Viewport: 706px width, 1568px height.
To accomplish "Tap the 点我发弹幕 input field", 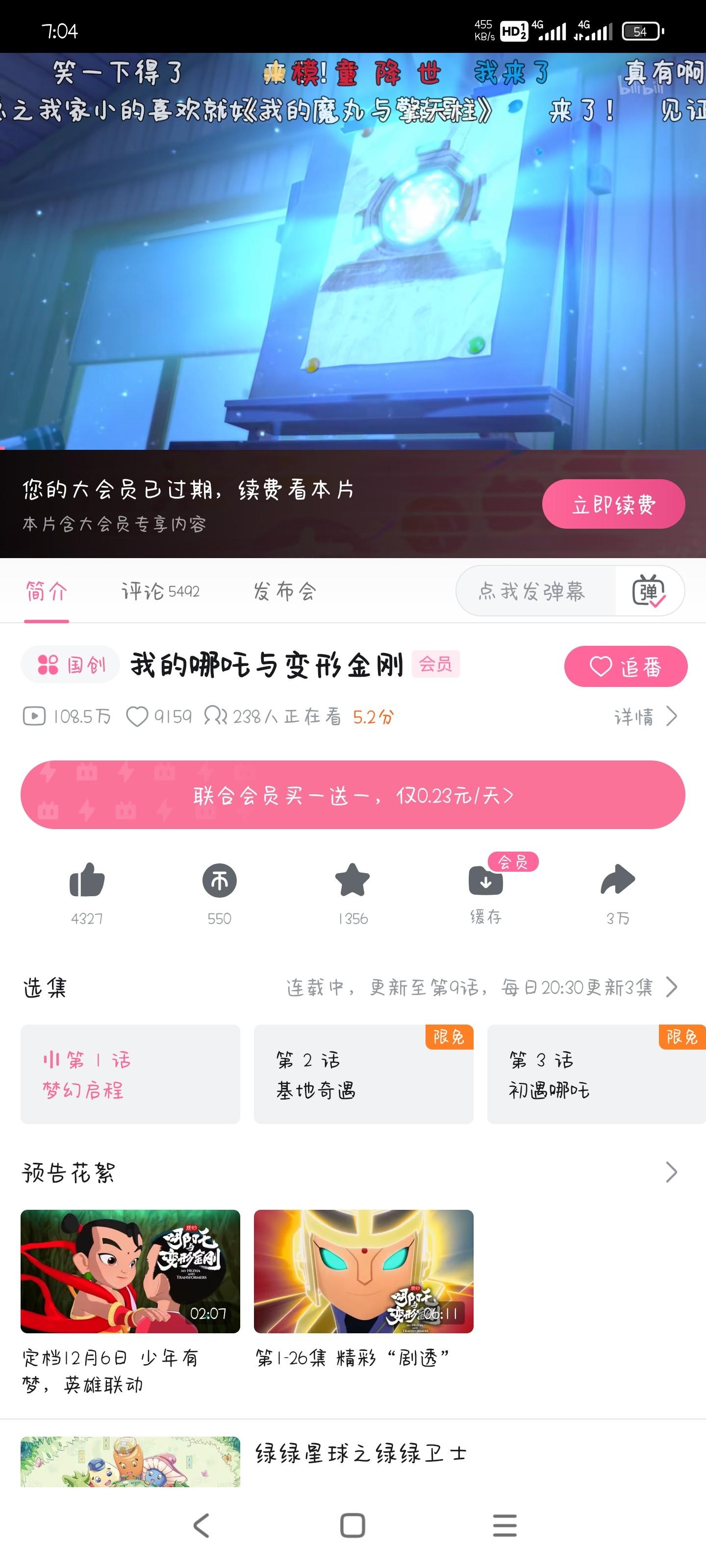I will [532, 591].
